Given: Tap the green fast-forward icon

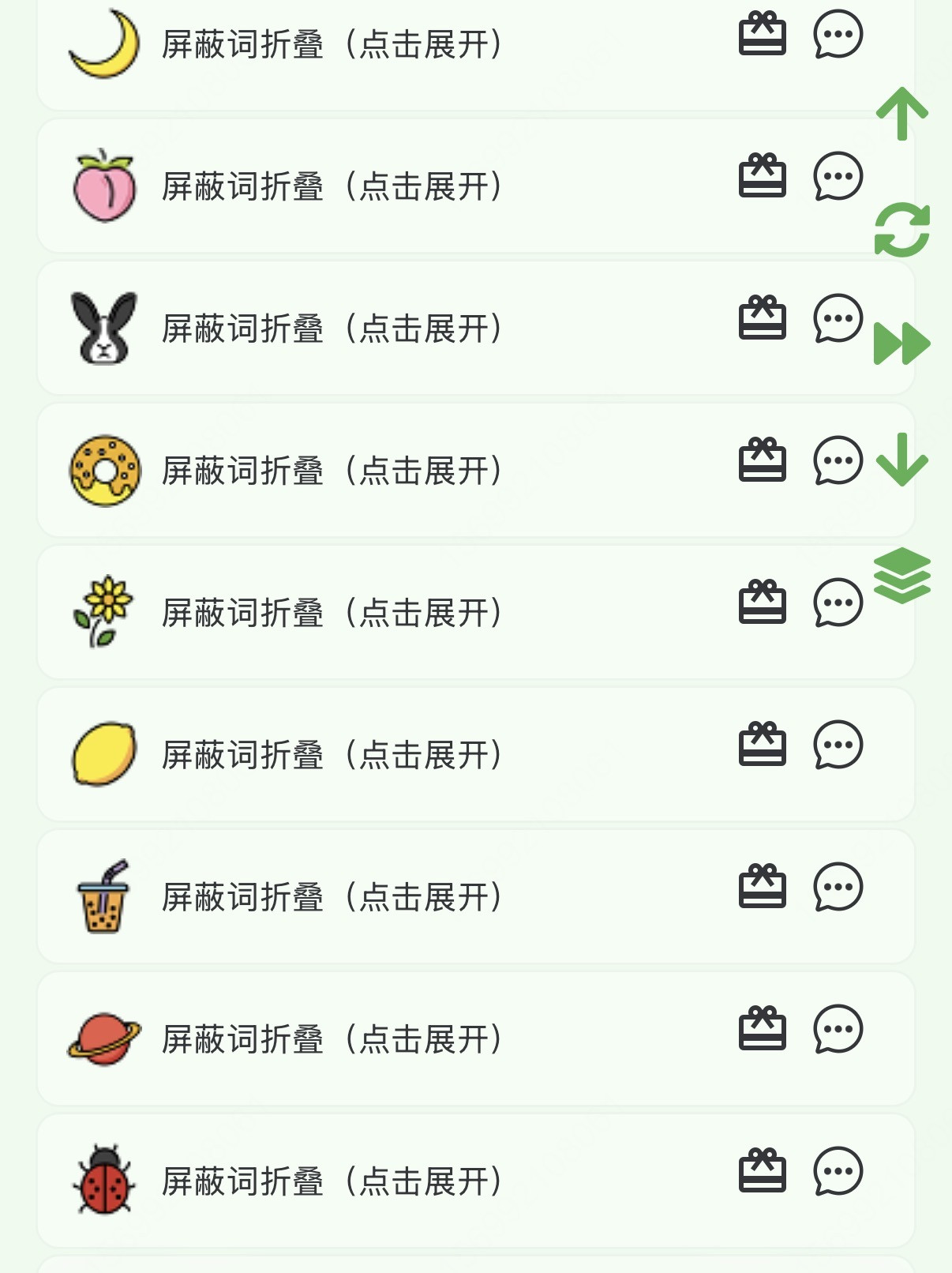Looking at the screenshot, I should click(901, 344).
